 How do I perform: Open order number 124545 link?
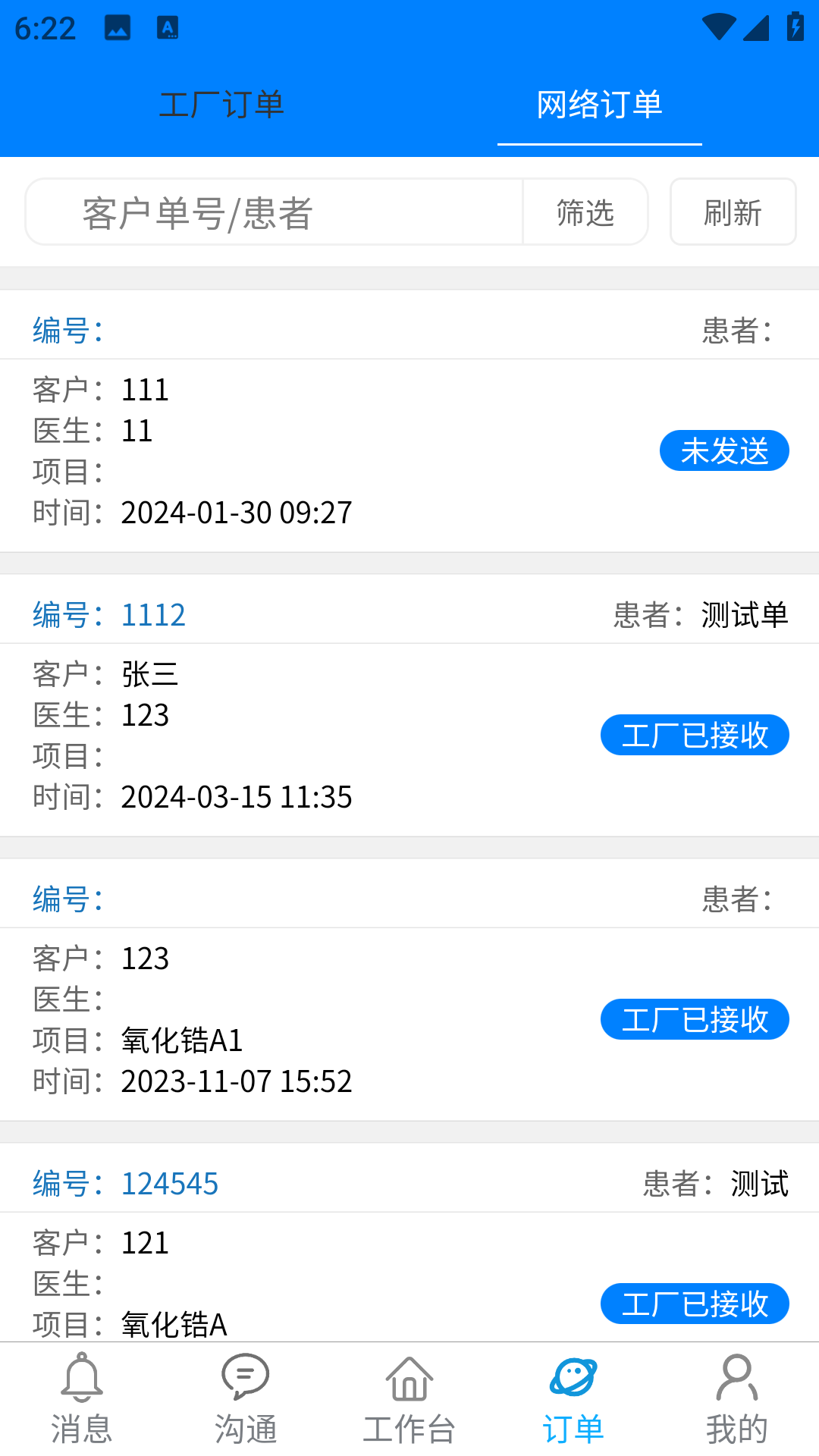pyautogui.click(x=170, y=1183)
